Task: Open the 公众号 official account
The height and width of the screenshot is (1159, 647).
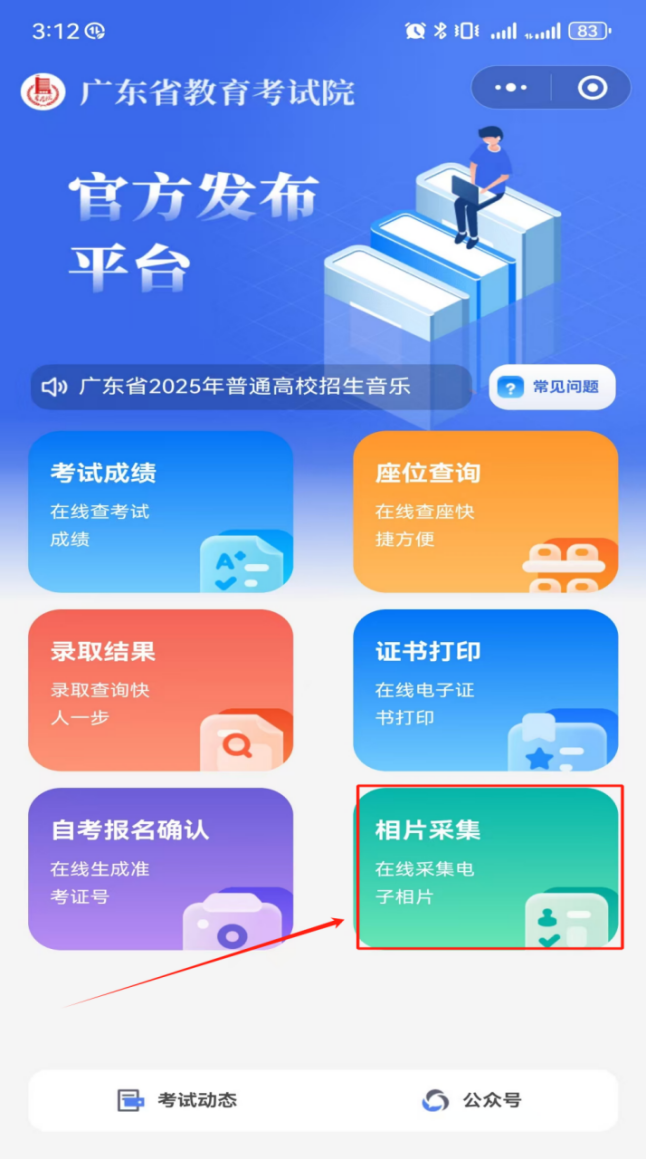Action: 472,1100
